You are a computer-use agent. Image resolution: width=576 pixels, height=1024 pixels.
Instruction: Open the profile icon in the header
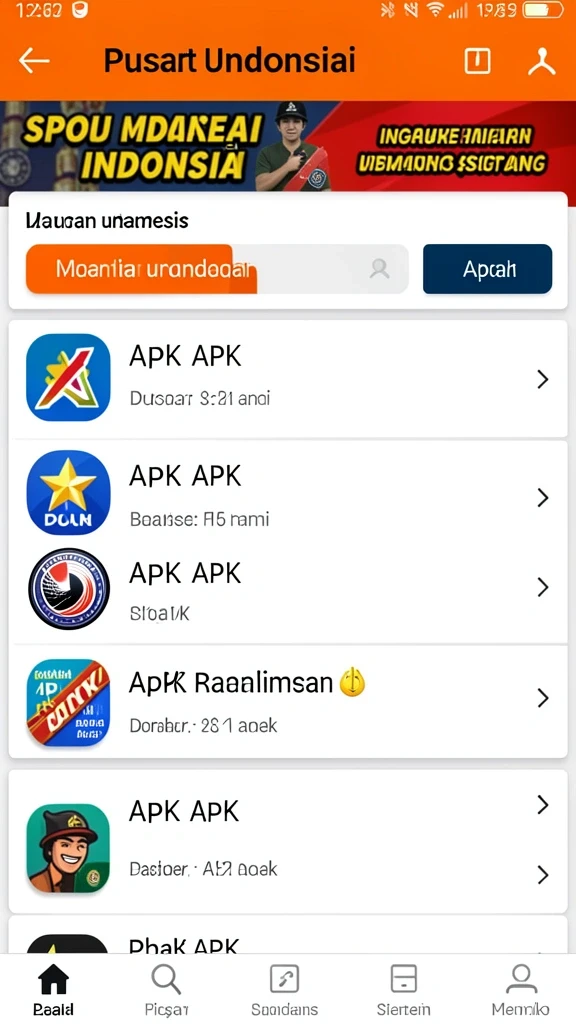coord(541,61)
